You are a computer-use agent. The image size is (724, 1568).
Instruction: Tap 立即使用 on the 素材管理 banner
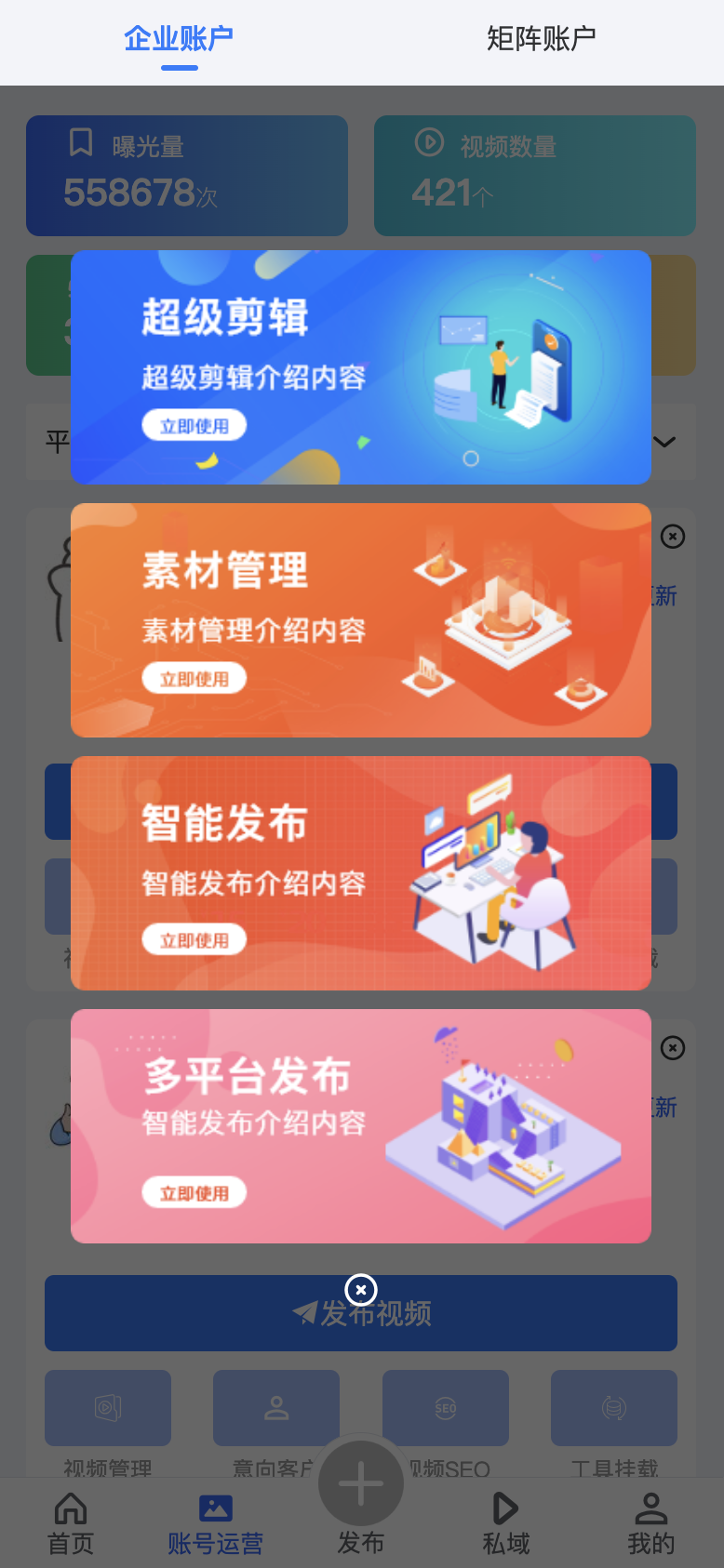pos(194,679)
